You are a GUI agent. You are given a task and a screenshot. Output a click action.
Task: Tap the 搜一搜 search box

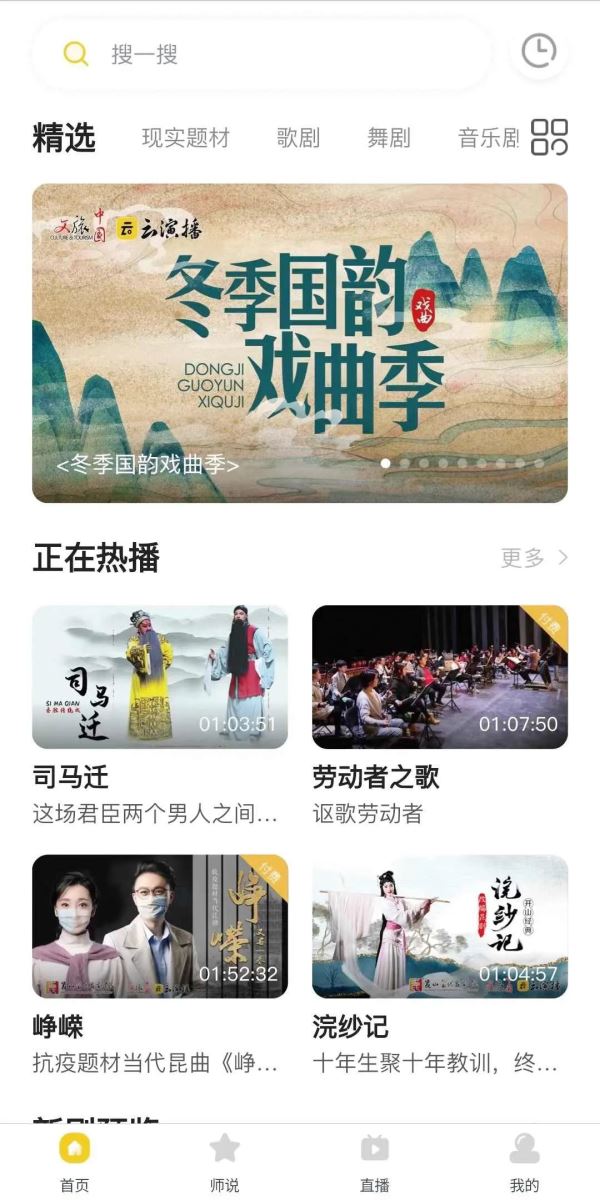tap(260, 53)
